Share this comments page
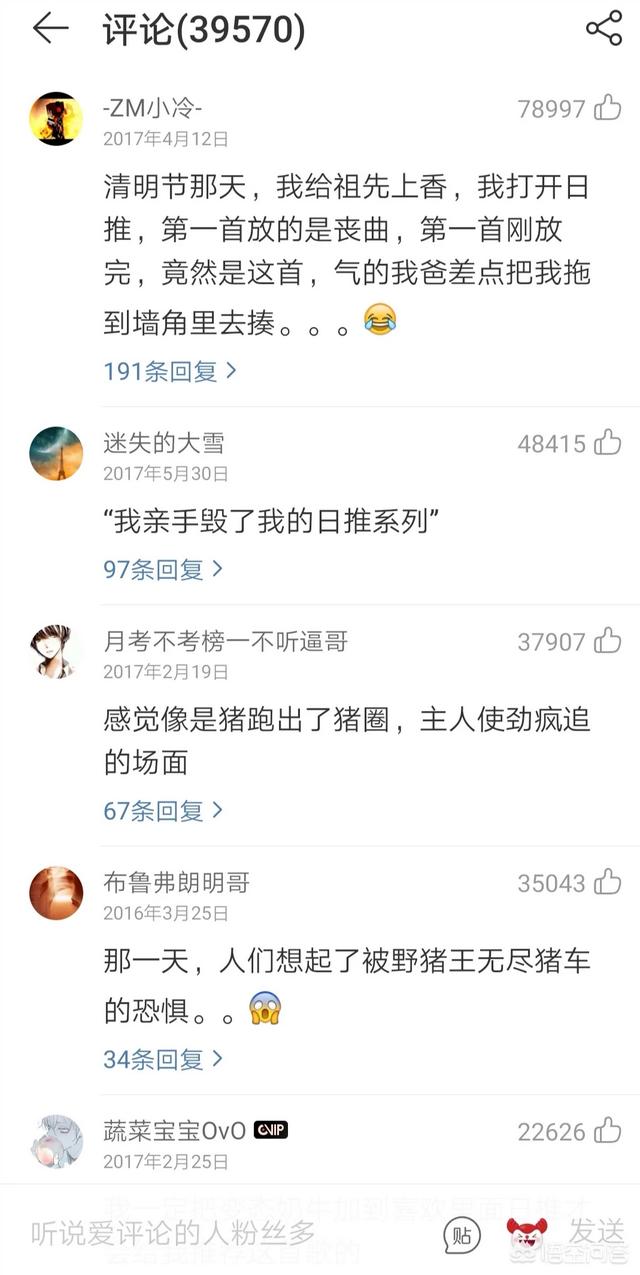The width and height of the screenshot is (640, 1275). 603,29
